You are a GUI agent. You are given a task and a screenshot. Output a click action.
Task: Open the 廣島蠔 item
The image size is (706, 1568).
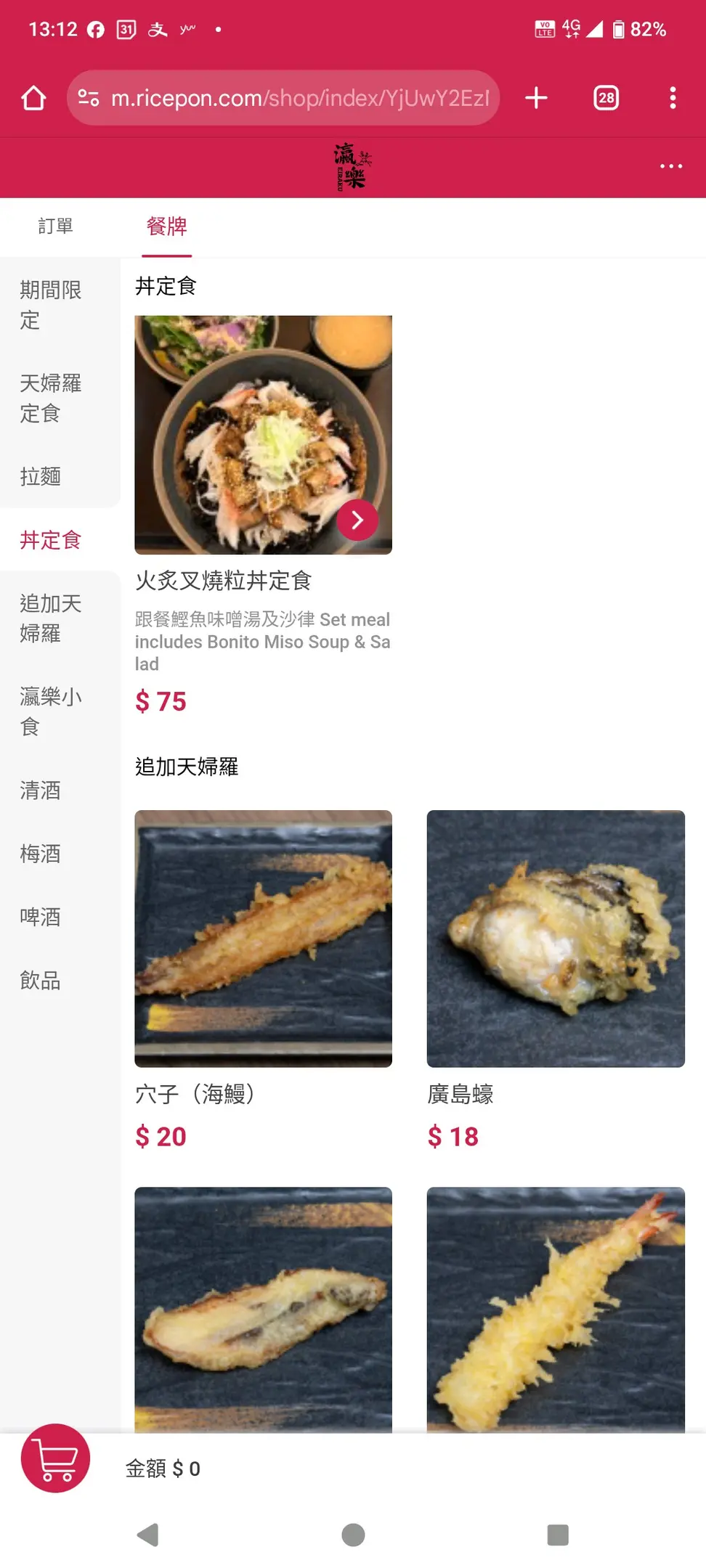(x=556, y=939)
